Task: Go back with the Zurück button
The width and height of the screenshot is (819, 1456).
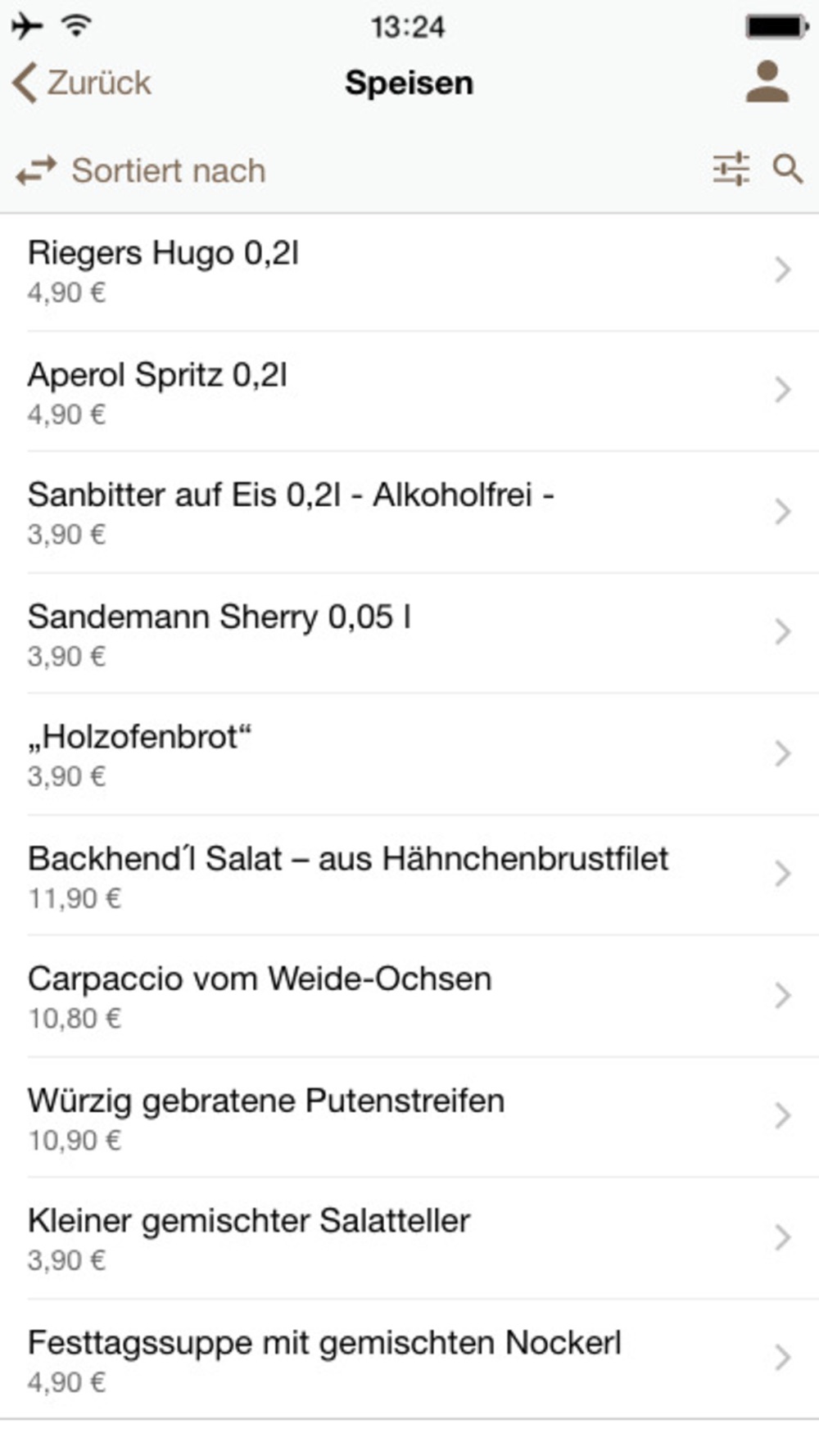Action: [x=82, y=83]
